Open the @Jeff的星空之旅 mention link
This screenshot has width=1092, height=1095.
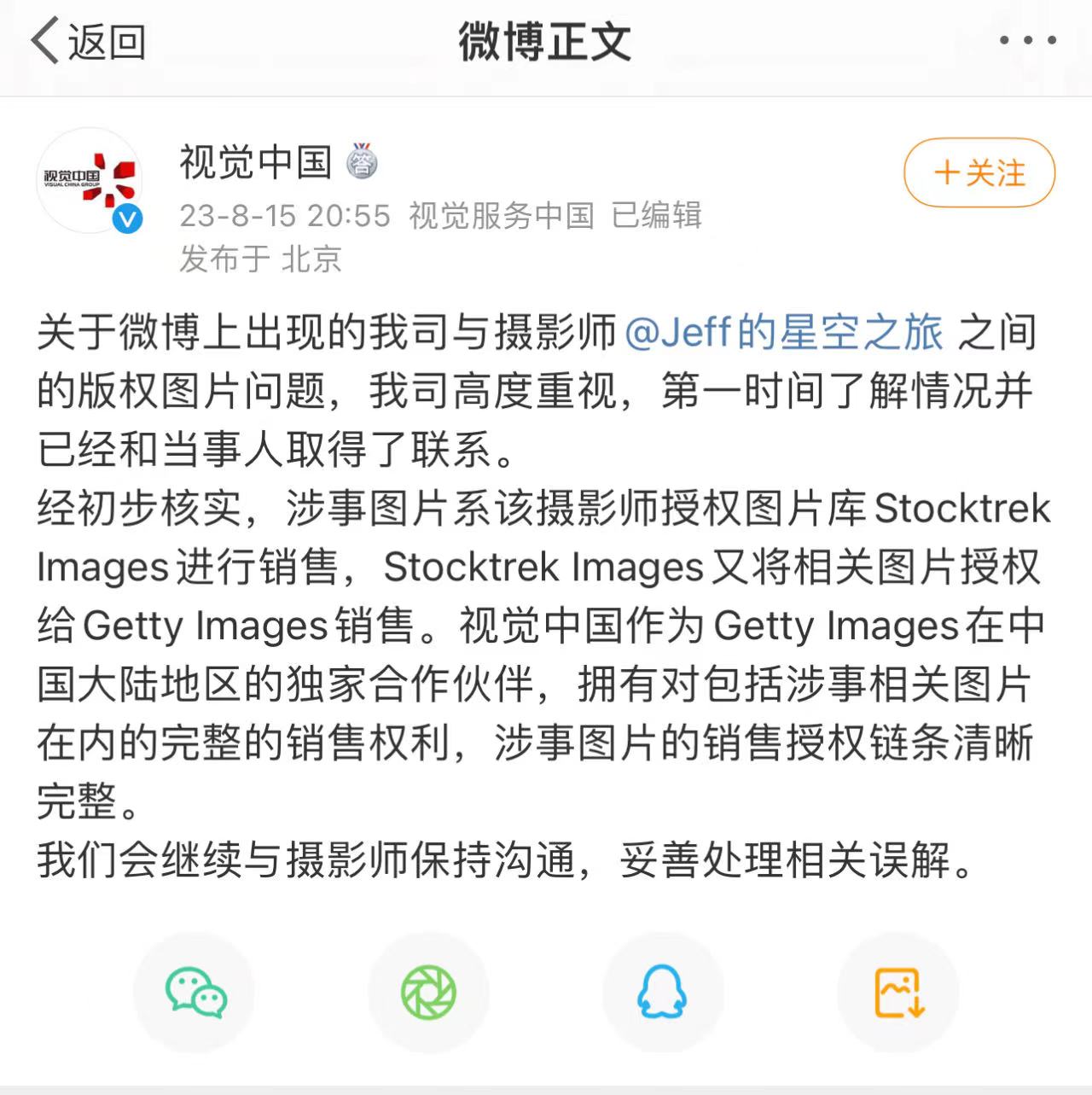(784, 332)
